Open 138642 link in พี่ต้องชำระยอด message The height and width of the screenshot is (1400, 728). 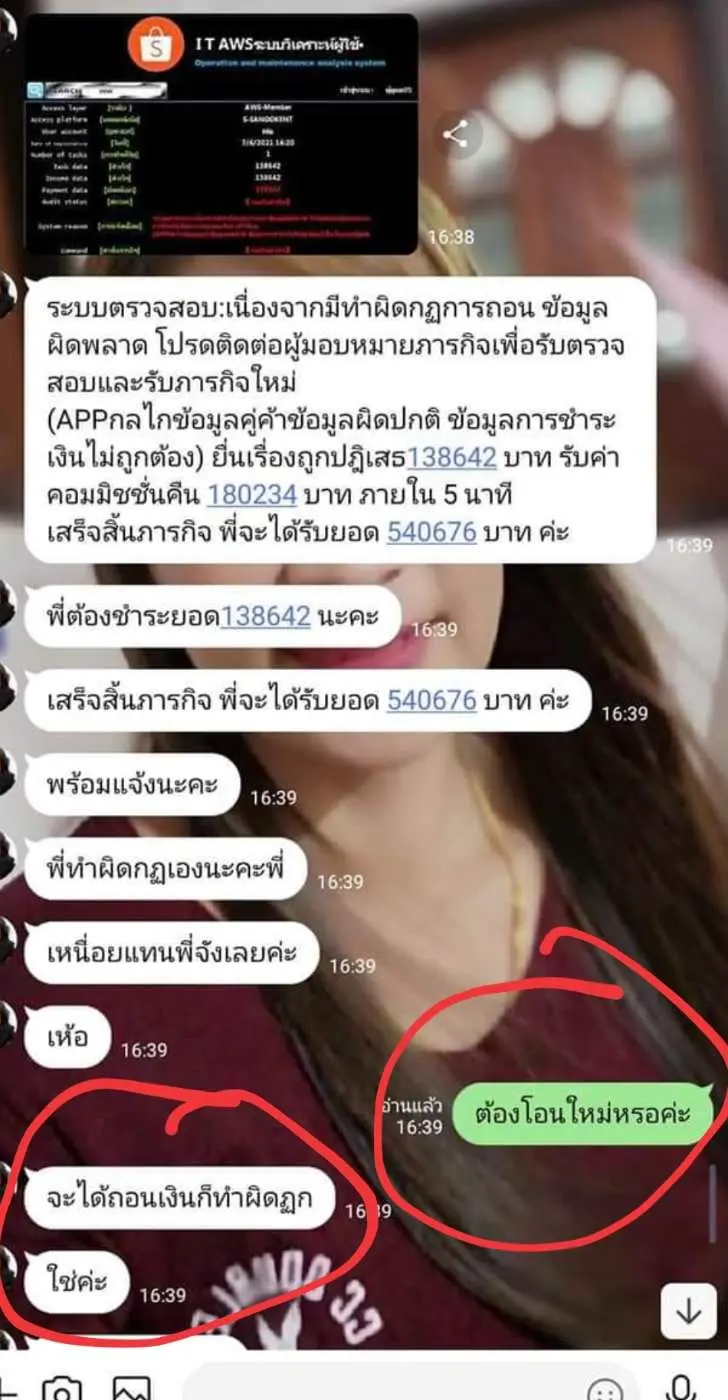[x=265, y=616]
